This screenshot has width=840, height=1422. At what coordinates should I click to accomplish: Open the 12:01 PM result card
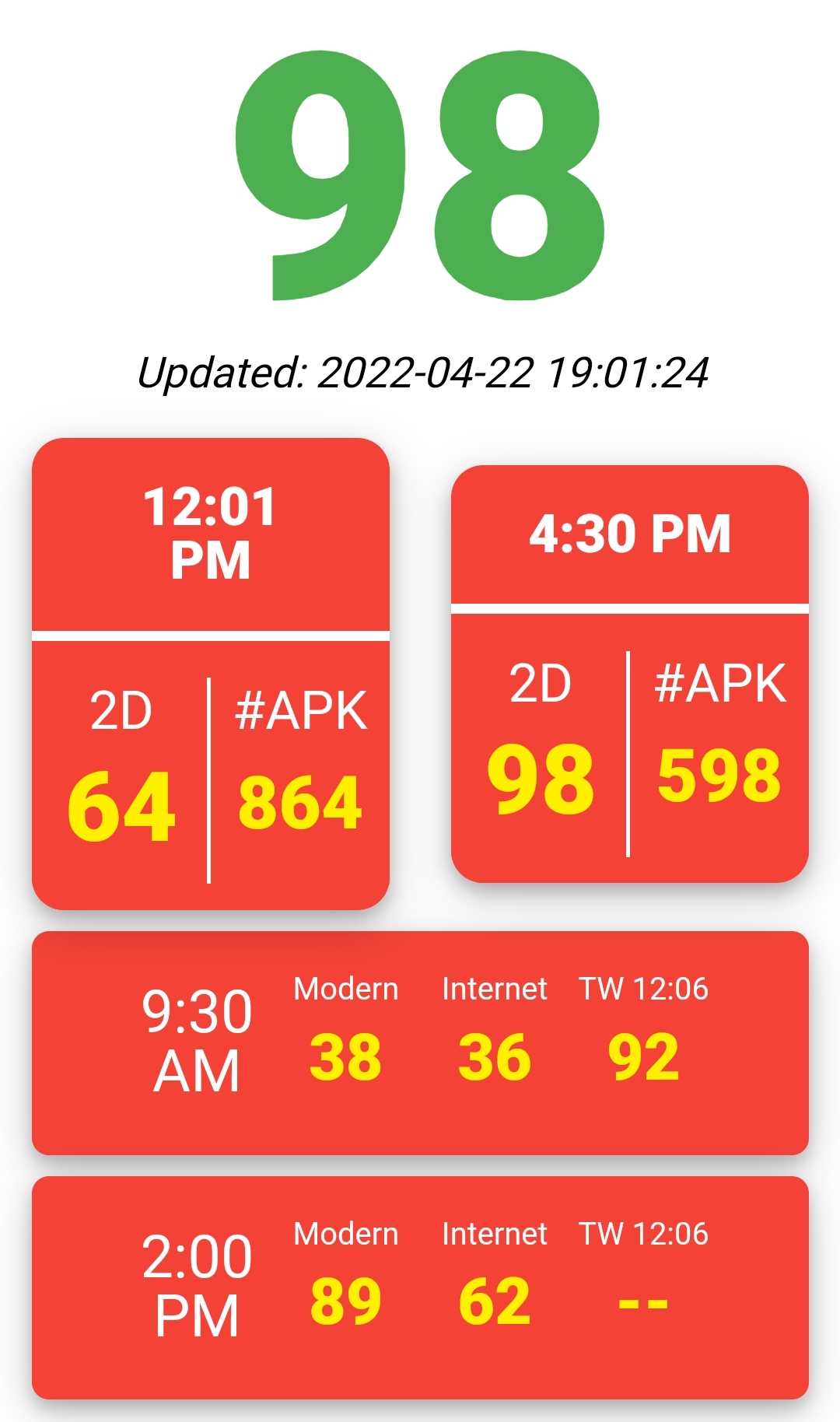pyautogui.click(x=210, y=674)
